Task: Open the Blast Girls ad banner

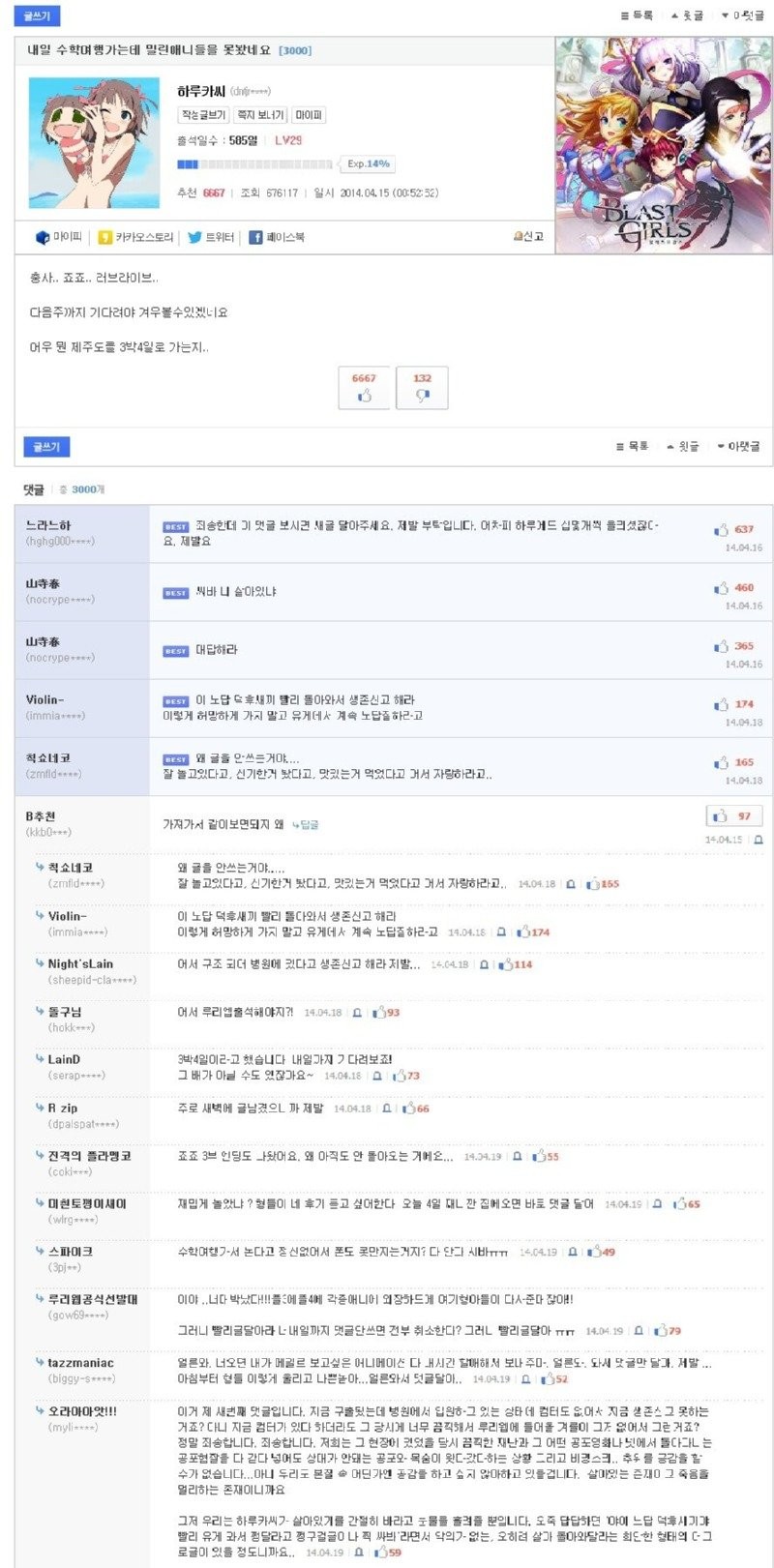Action: (x=663, y=145)
